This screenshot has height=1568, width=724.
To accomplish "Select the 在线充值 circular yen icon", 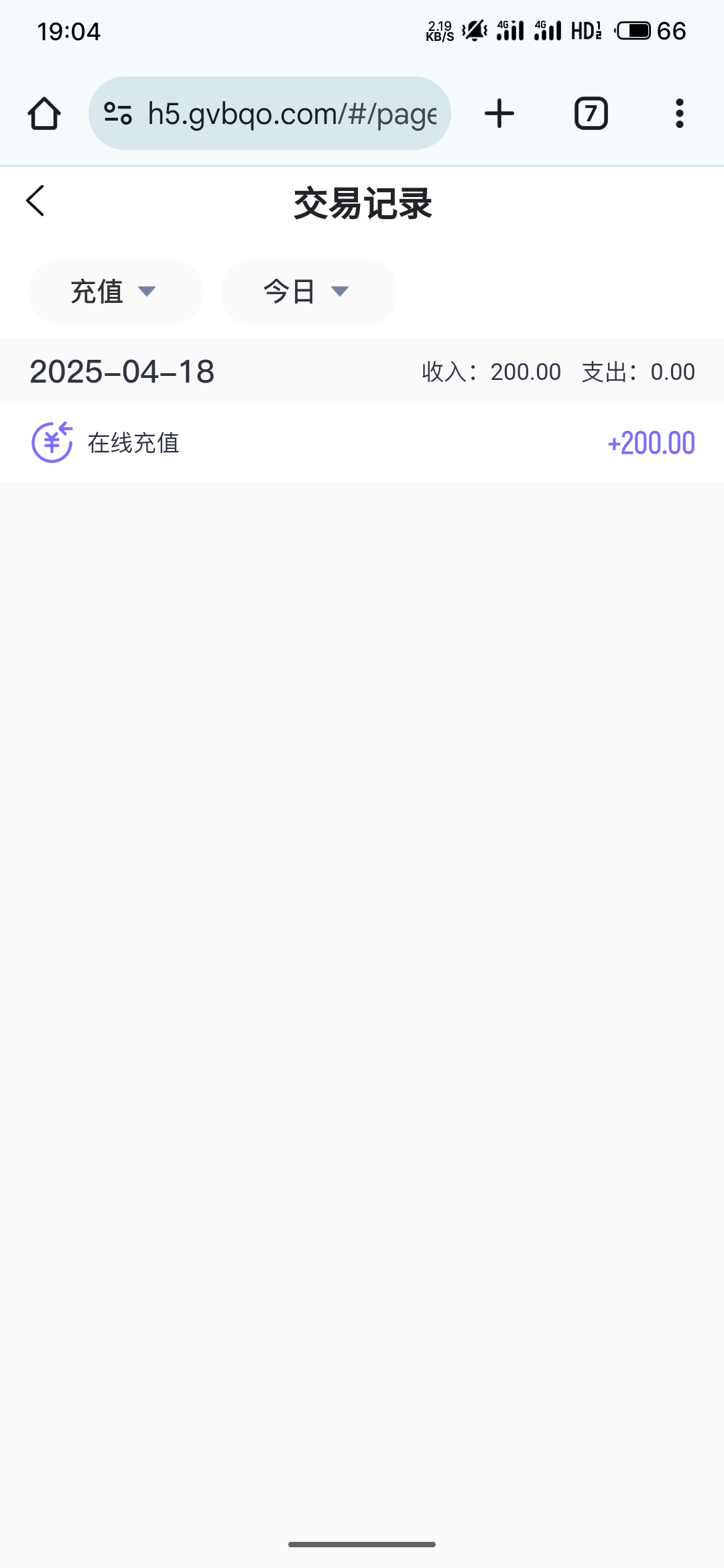I will coord(53,442).
